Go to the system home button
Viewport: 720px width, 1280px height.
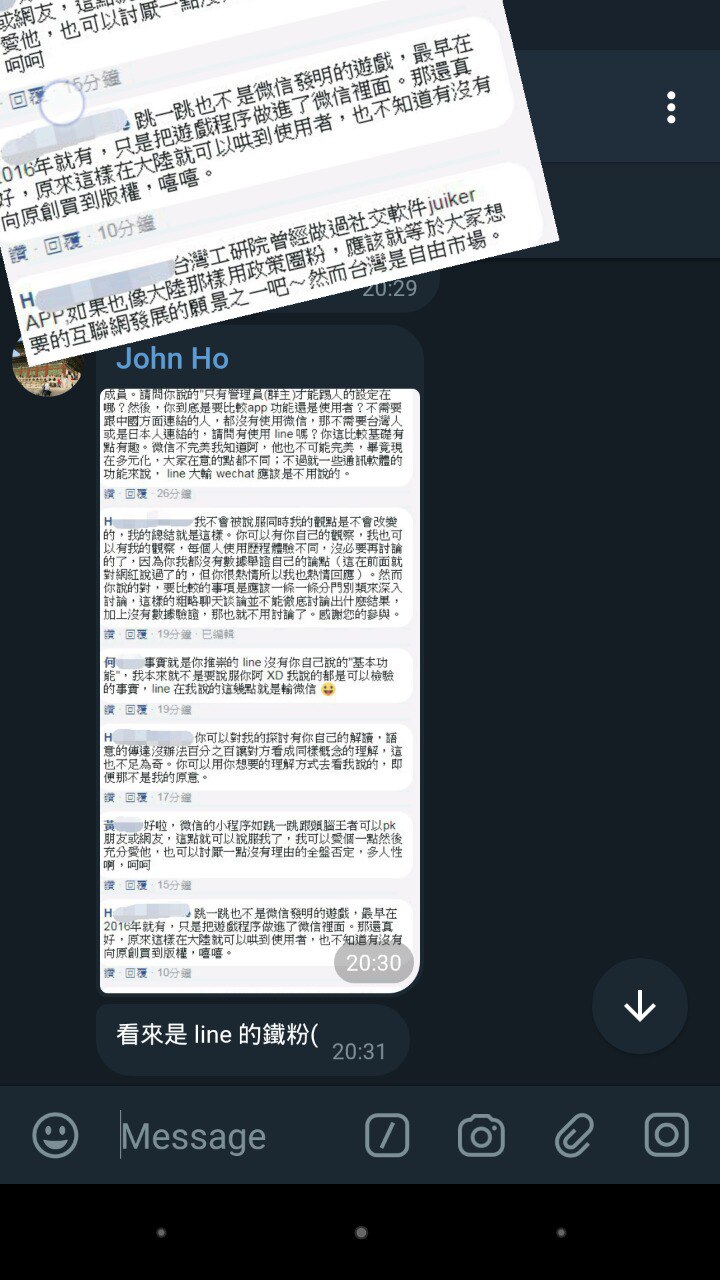[x=361, y=1233]
